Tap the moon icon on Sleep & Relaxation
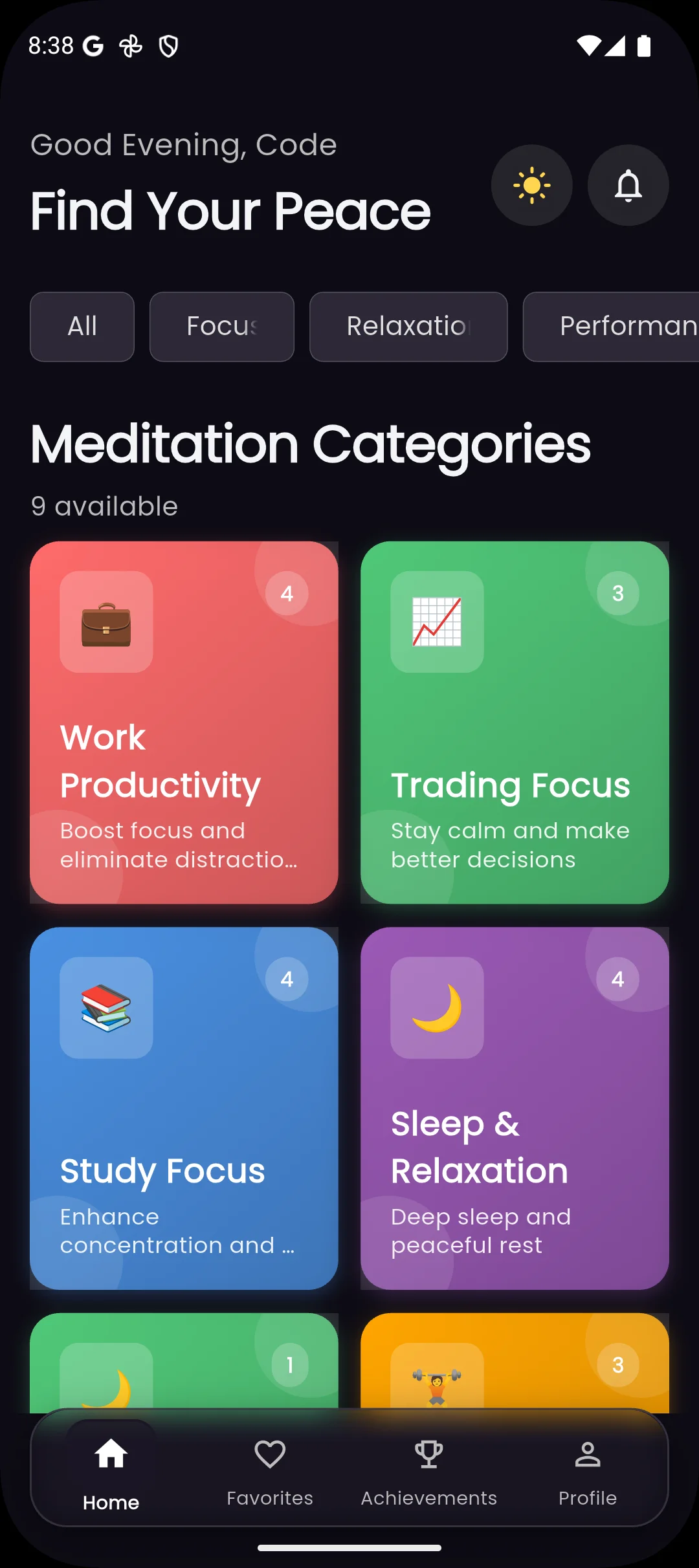 (438, 1009)
